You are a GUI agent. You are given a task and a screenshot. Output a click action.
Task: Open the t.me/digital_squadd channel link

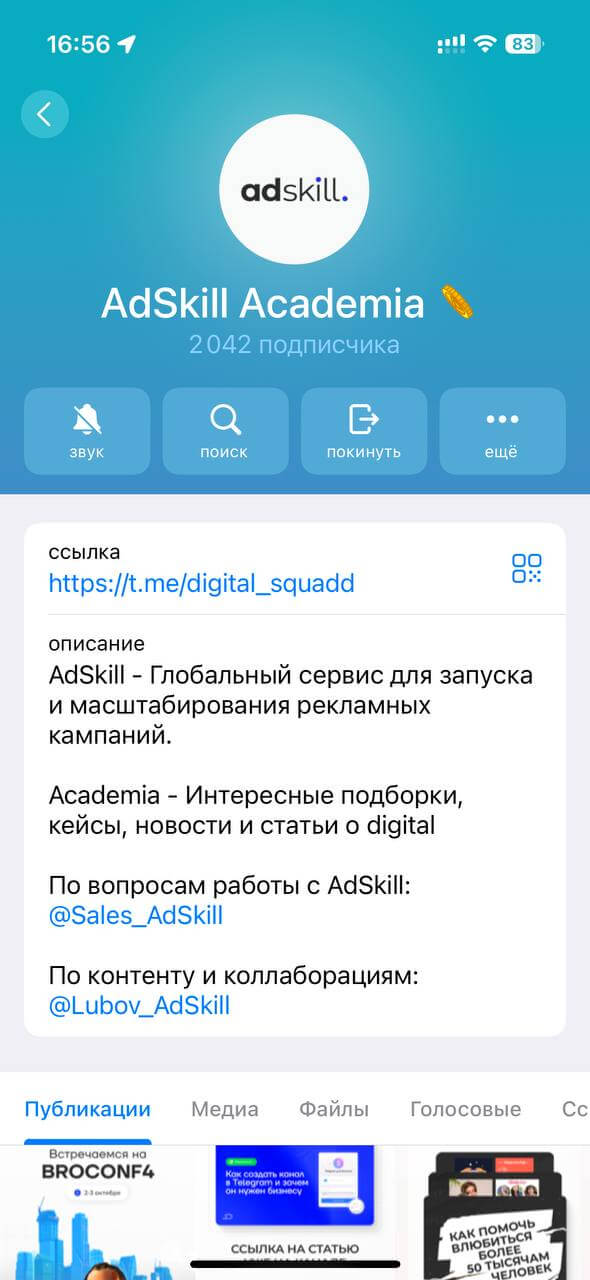202,583
